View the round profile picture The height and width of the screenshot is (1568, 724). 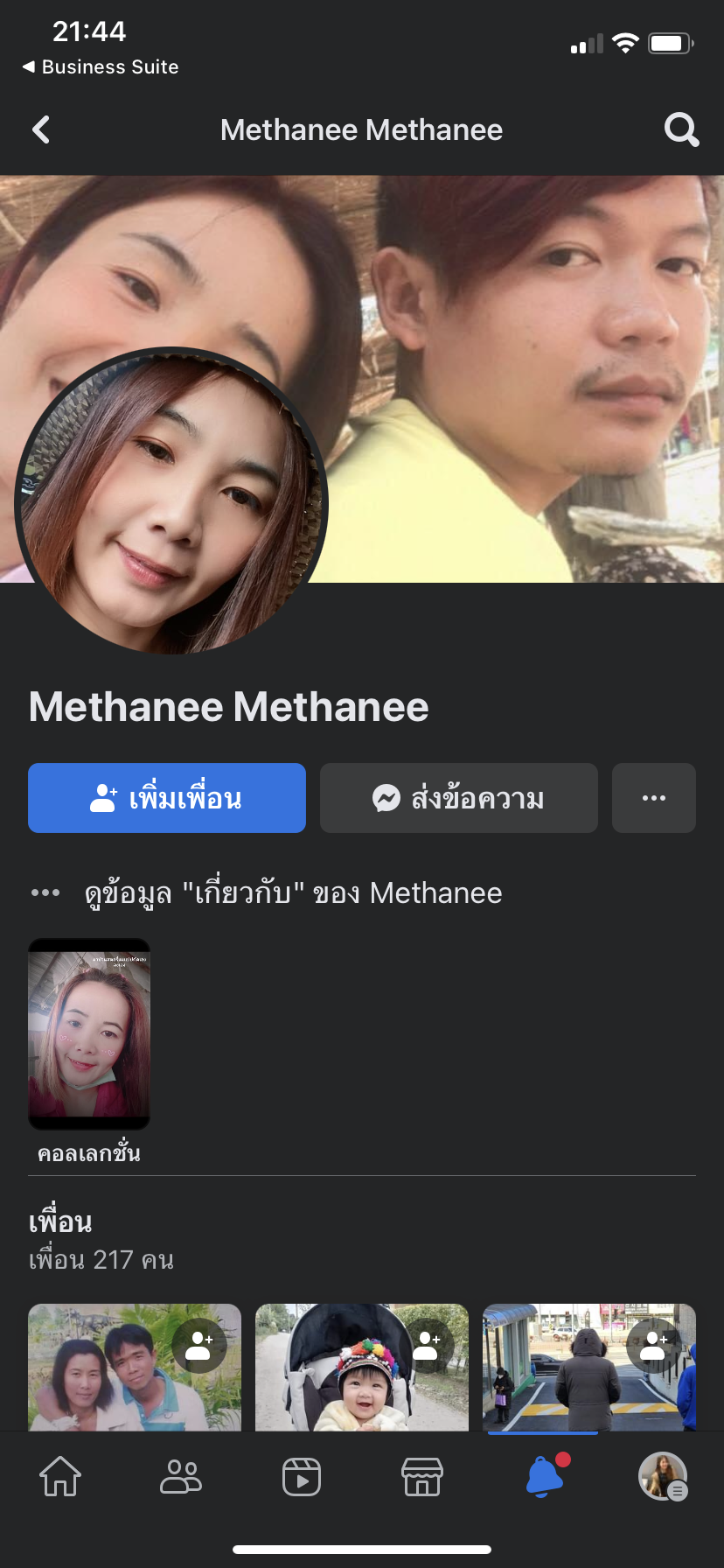tap(171, 500)
